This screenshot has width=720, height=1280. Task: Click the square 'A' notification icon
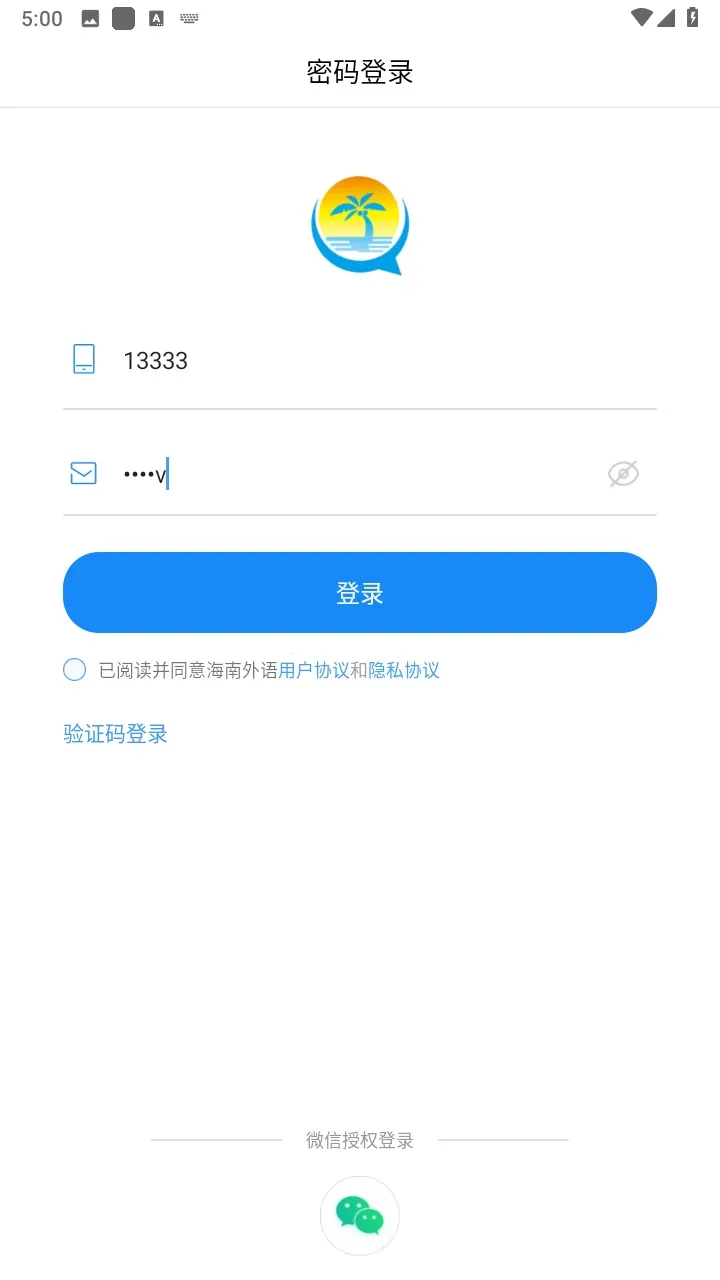pos(156,17)
